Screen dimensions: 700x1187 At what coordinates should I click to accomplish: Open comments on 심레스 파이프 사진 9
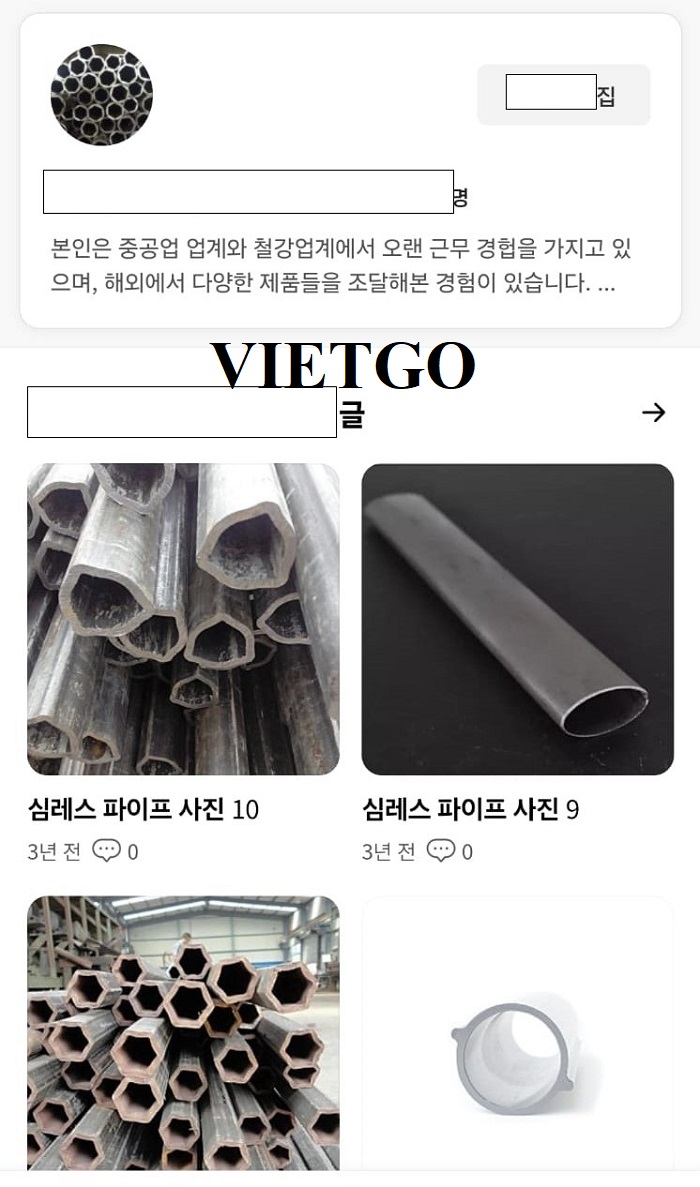click(x=450, y=851)
